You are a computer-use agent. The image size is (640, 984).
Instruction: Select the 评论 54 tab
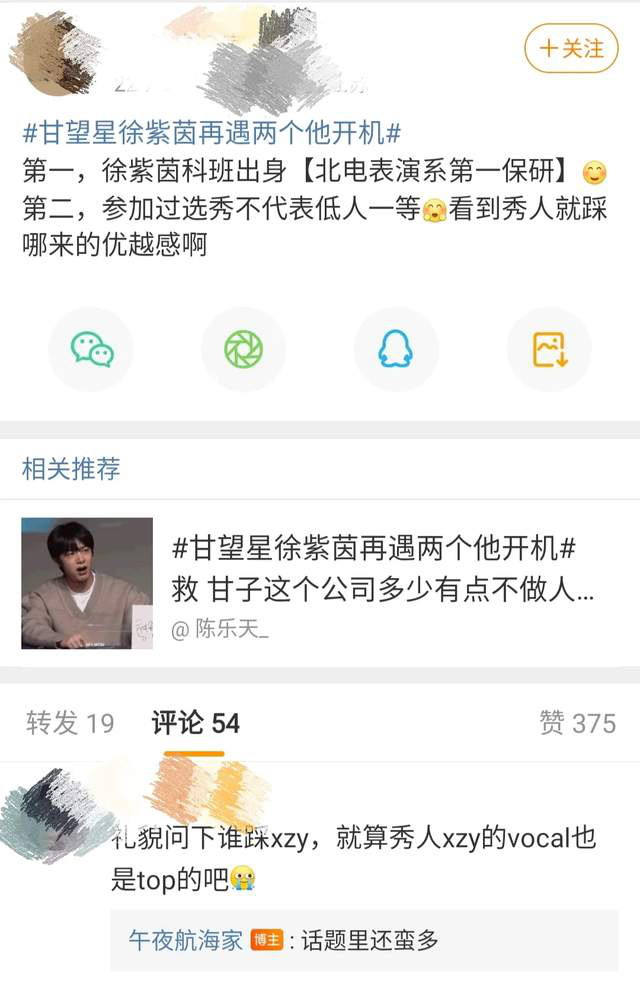click(x=195, y=723)
